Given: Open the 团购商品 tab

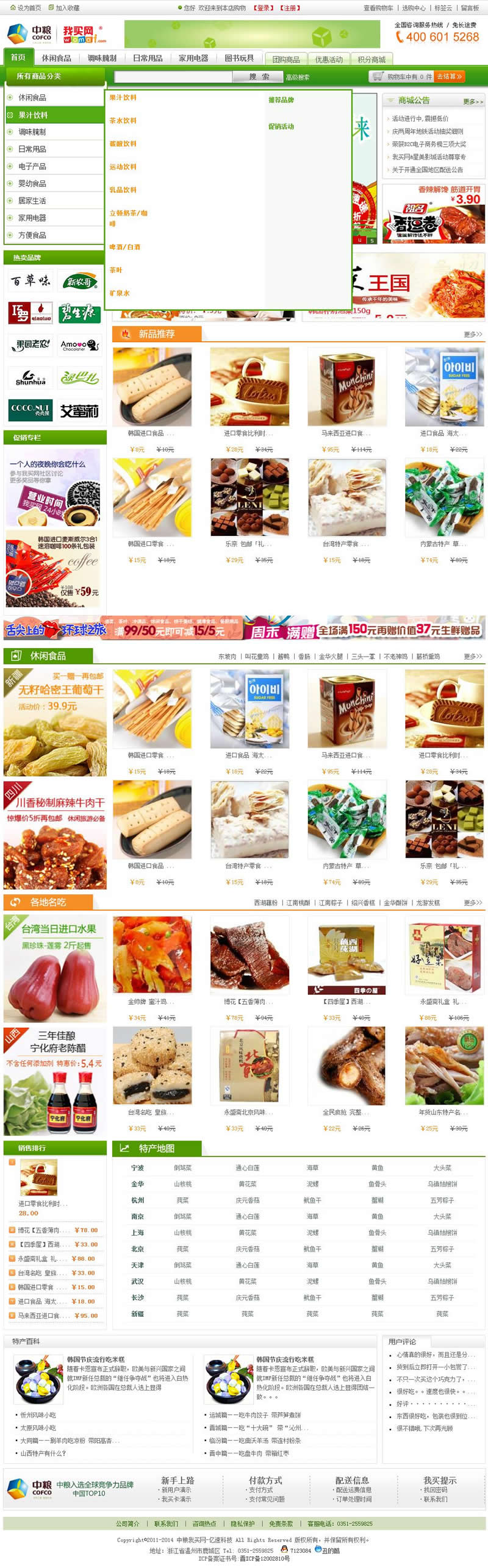Looking at the screenshot, I should tap(286, 59).
